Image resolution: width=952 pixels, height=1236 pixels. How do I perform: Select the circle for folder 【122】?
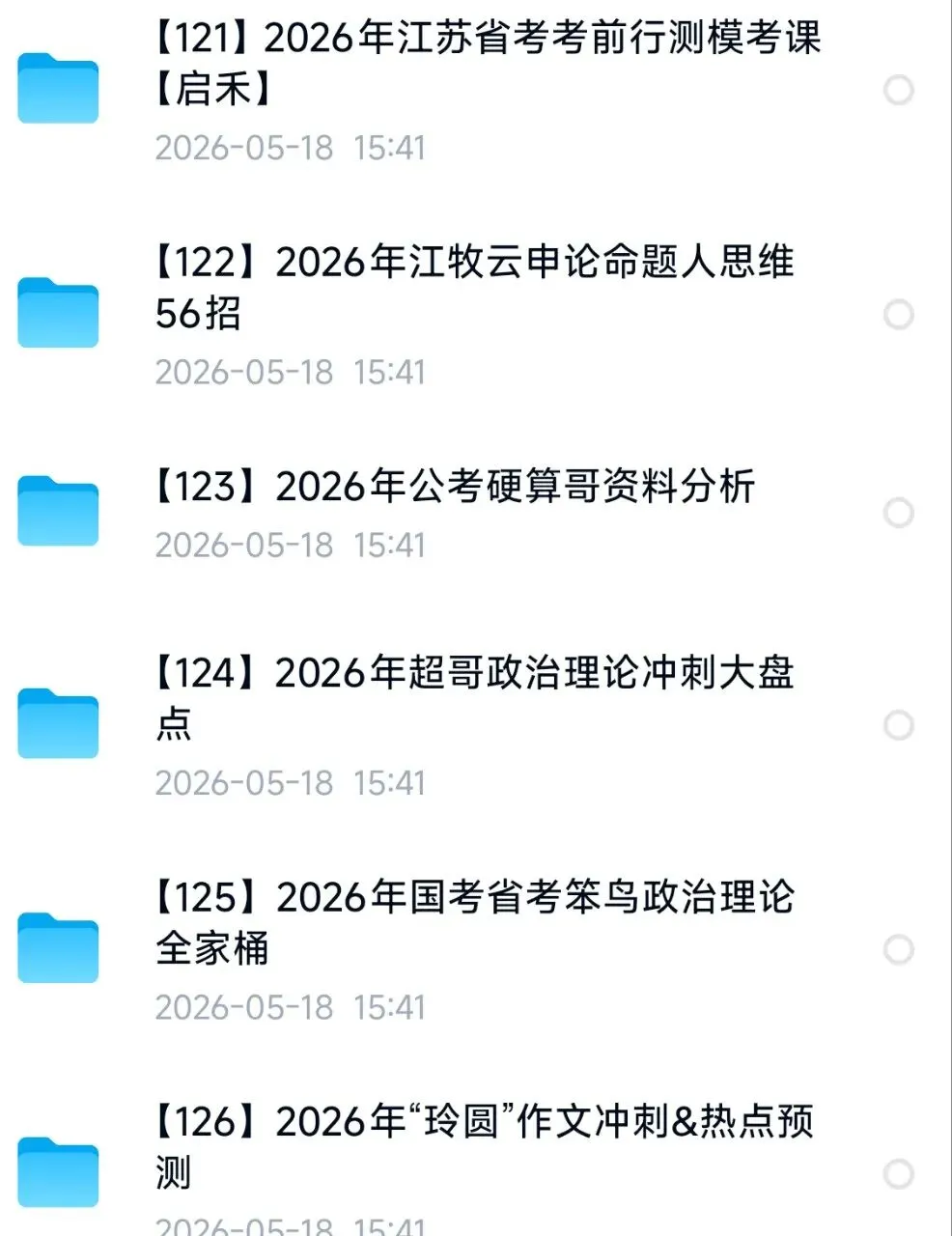pos(899,315)
